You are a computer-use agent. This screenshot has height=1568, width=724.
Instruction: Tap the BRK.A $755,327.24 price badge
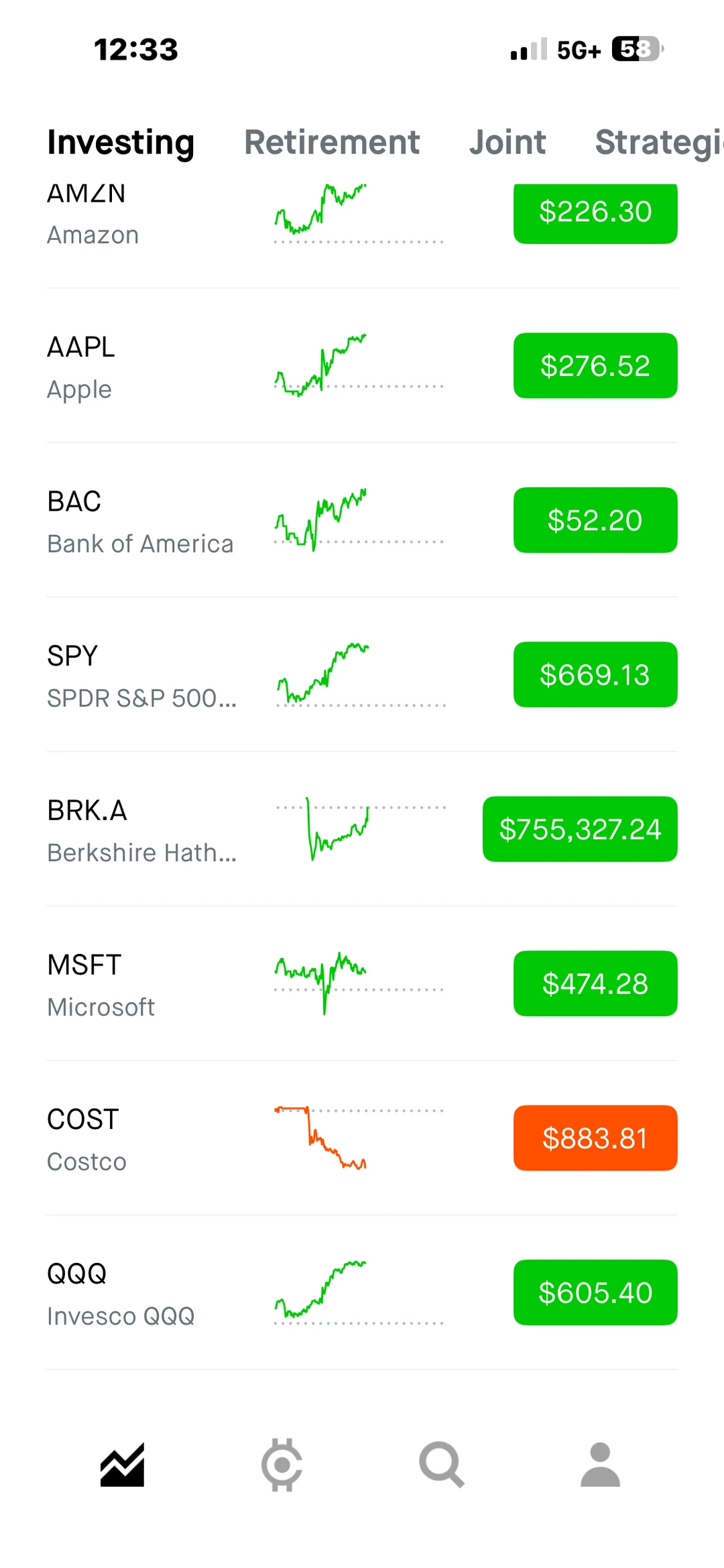point(580,829)
